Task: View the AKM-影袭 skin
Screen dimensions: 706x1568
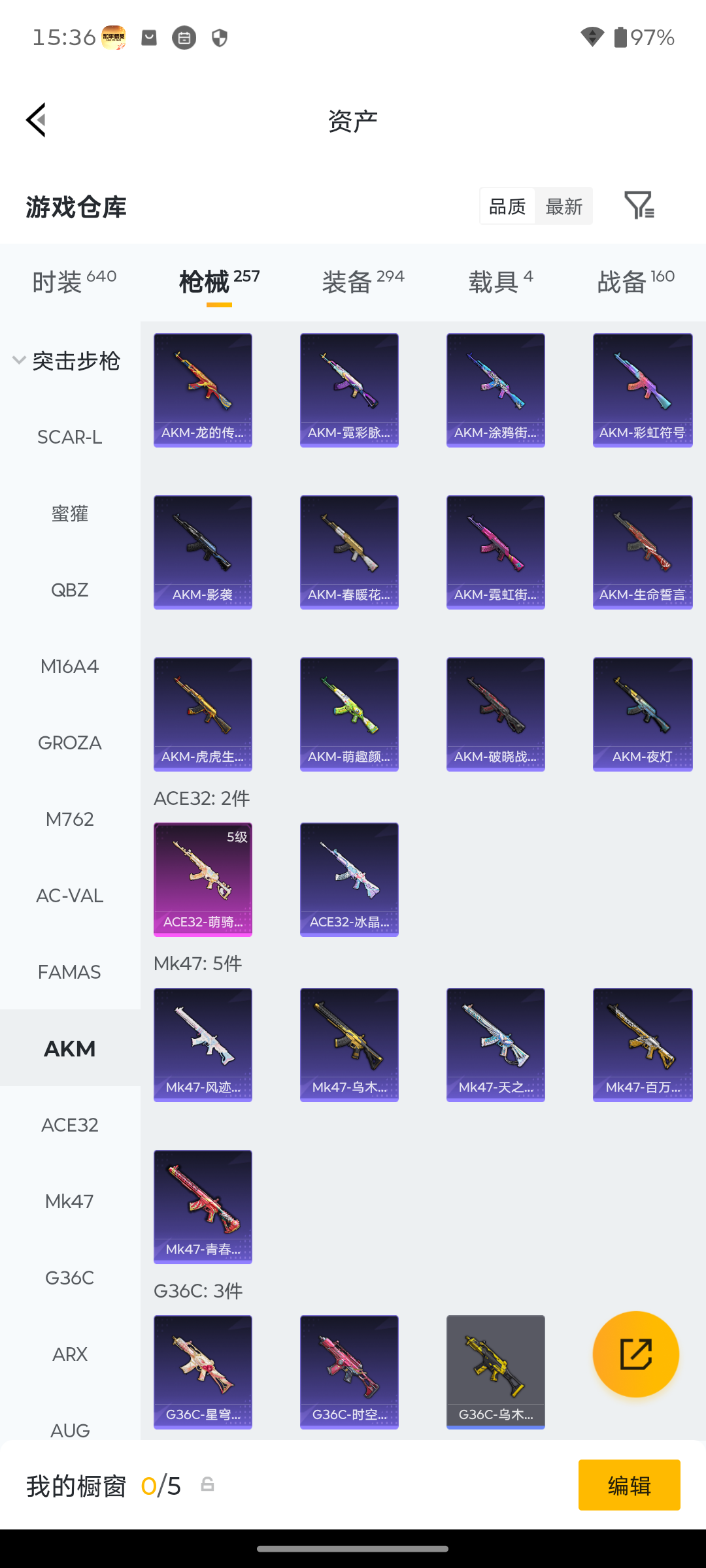Action: [x=203, y=553]
